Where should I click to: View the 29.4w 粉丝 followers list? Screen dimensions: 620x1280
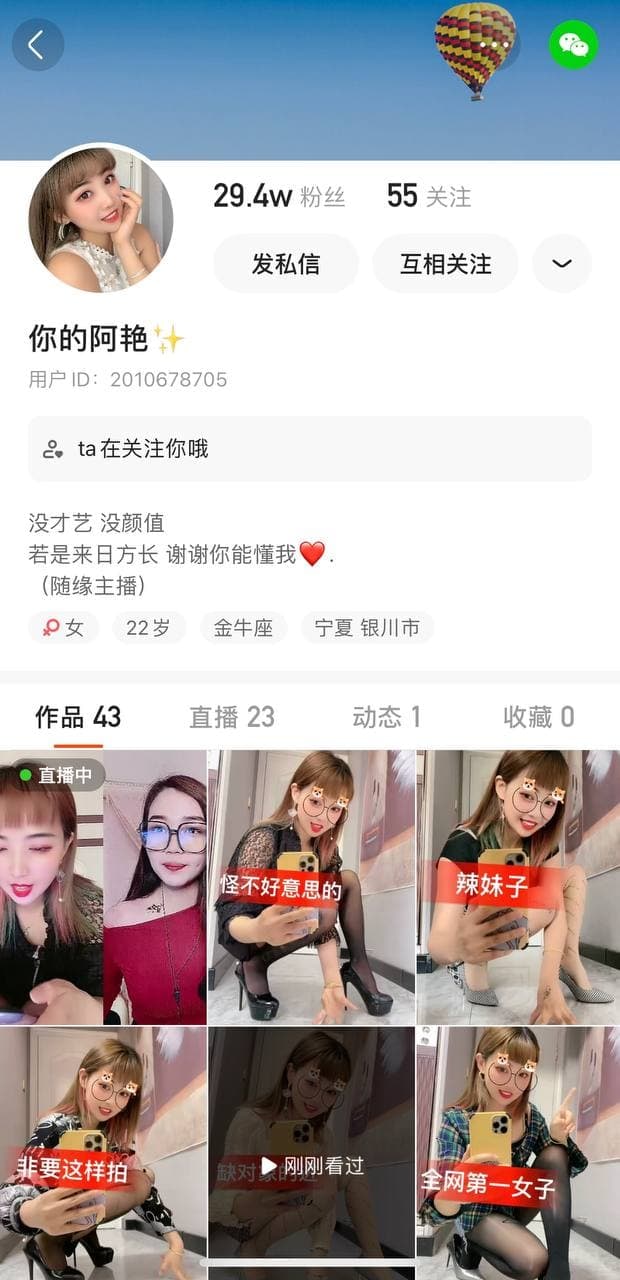278,196
